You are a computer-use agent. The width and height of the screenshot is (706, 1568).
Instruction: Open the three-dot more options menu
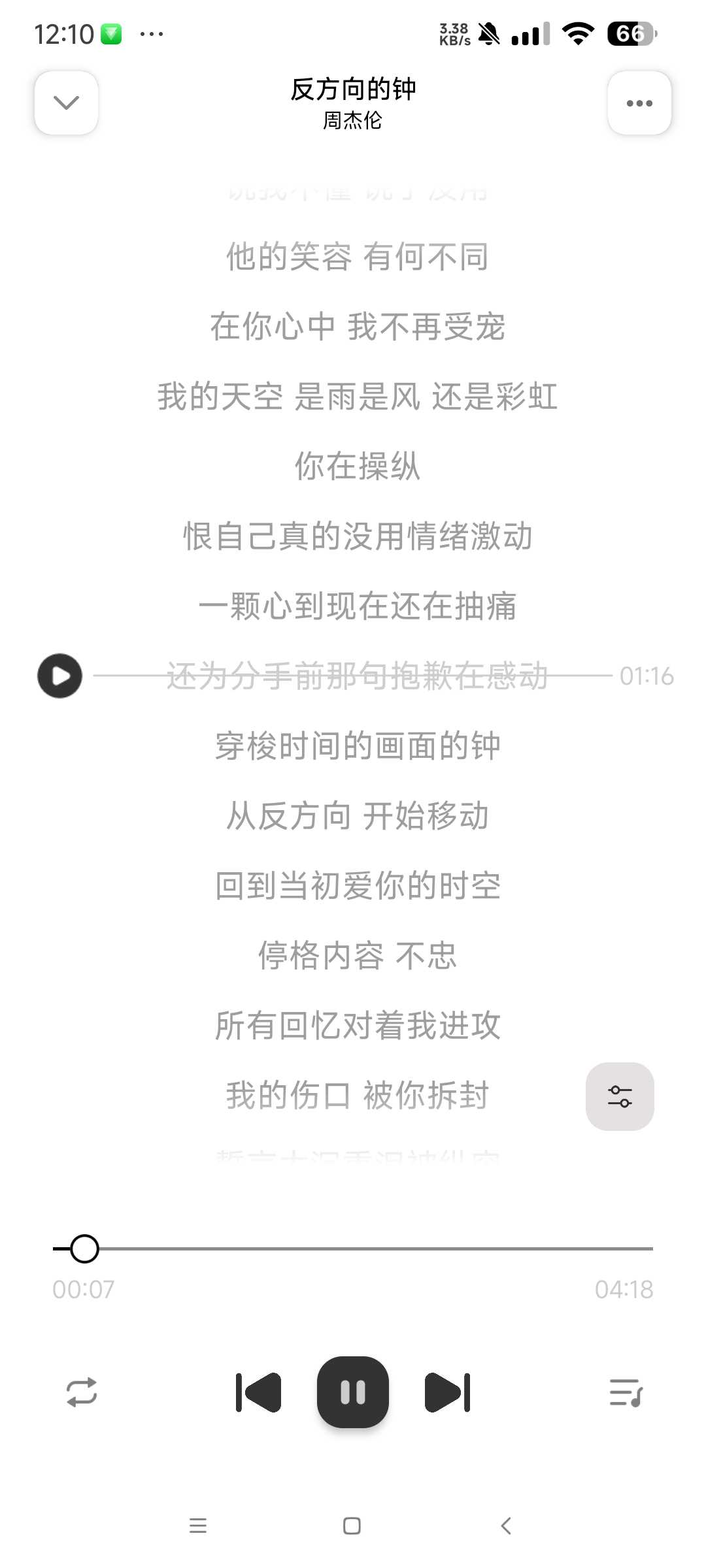click(x=639, y=103)
